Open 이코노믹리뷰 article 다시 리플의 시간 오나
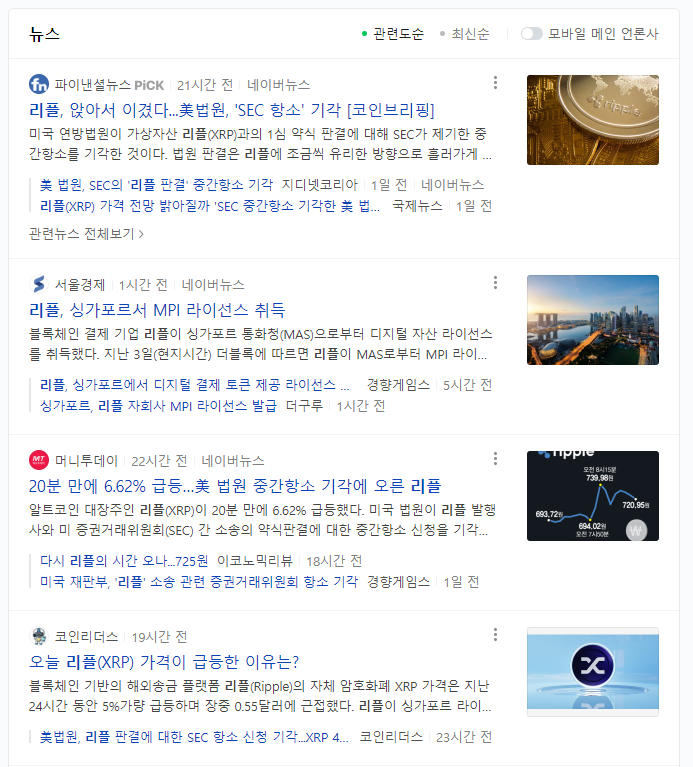 click(124, 561)
